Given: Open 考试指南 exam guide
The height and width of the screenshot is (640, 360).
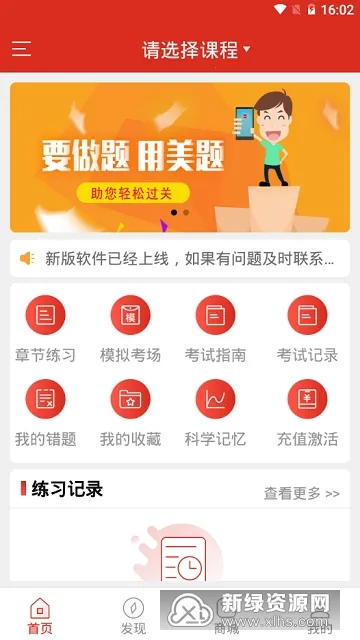Looking at the screenshot, I should (x=215, y=329).
